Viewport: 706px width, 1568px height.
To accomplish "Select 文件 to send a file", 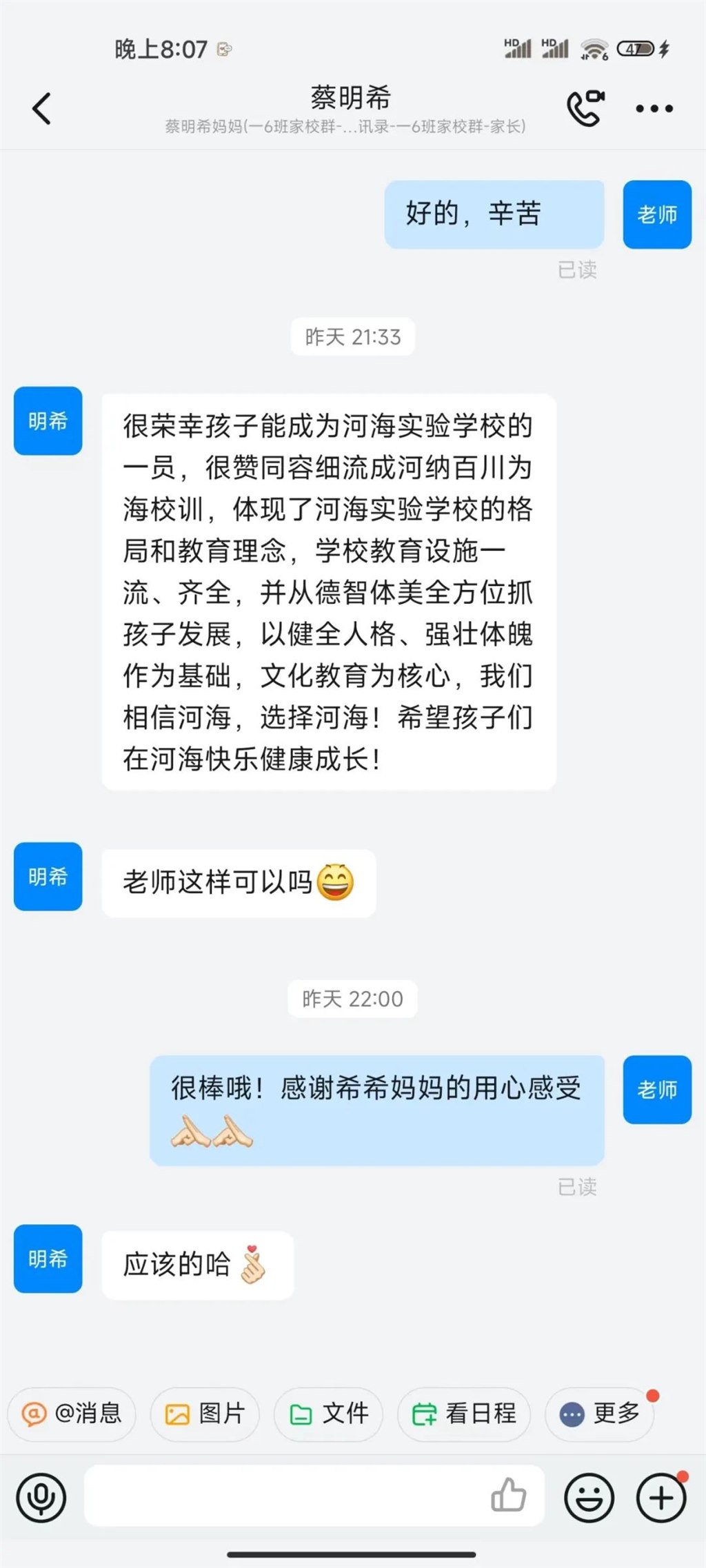I will point(328,1414).
